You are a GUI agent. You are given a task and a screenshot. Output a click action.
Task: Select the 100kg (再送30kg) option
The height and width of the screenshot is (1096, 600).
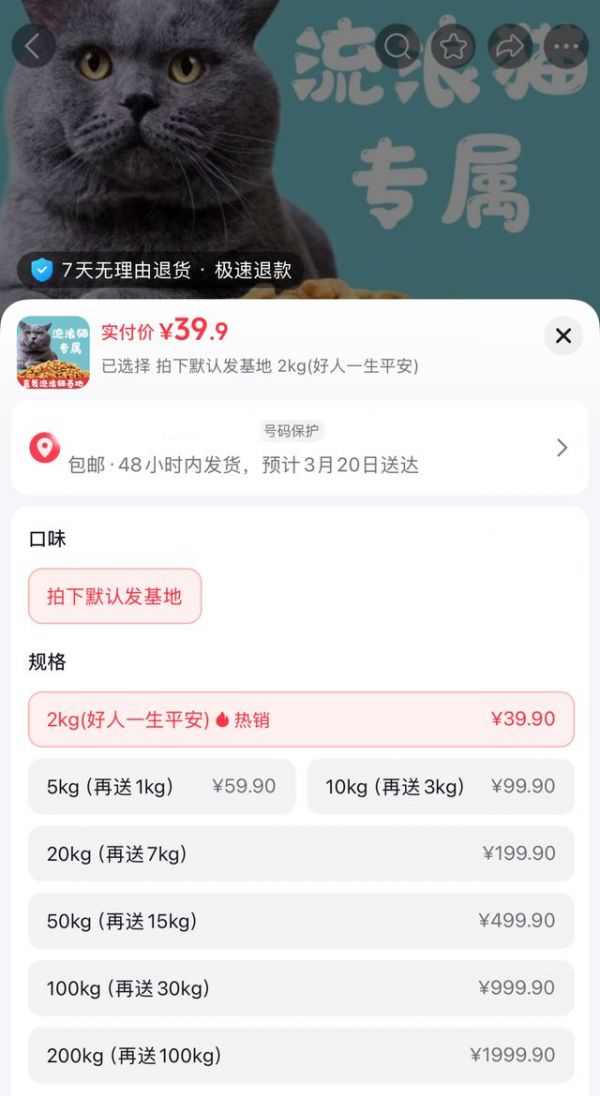pyautogui.click(x=300, y=988)
